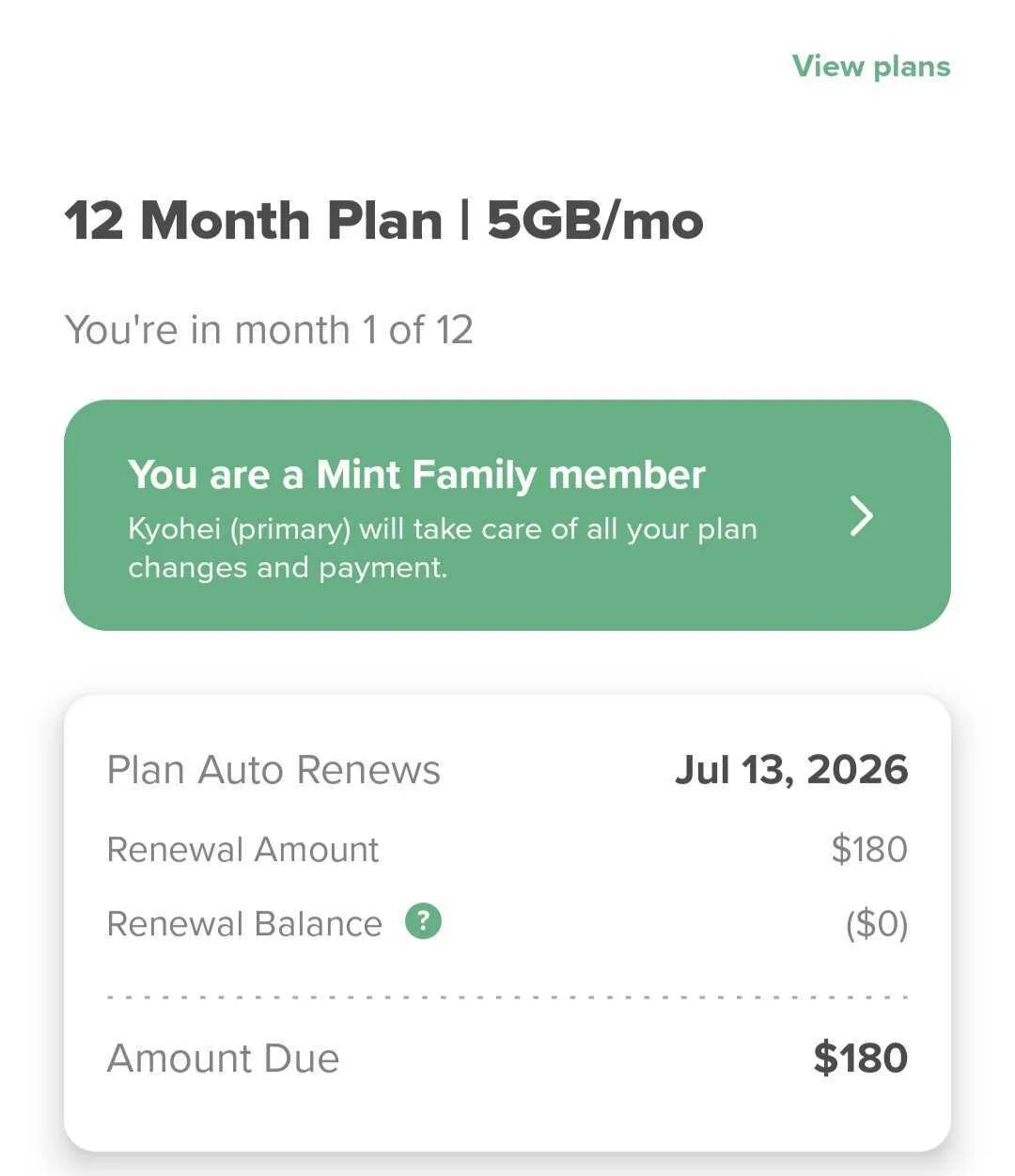The height and width of the screenshot is (1176, 1015).
Task: Select View plans in the top right
Action: (x=871, y=66)
